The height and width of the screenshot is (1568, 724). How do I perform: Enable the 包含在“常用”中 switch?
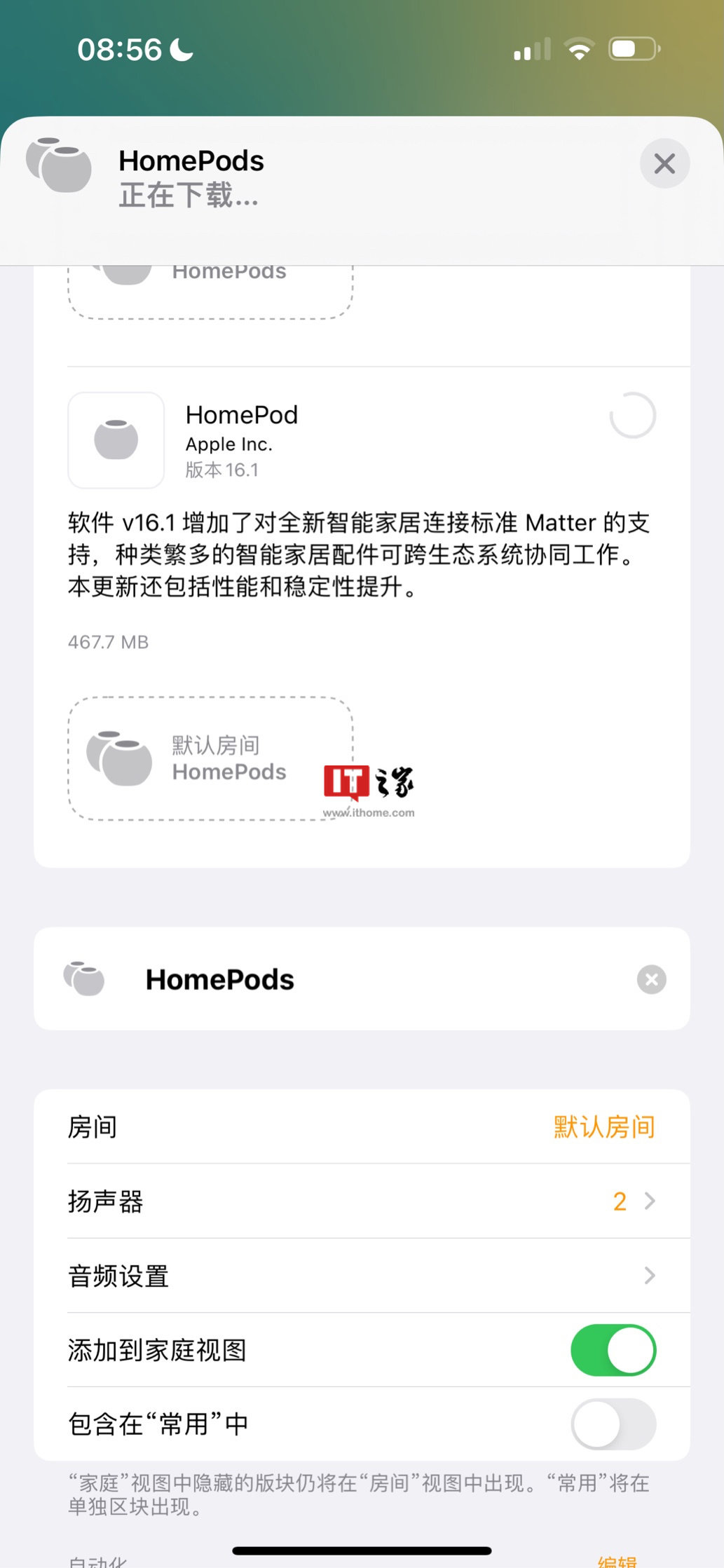tap(613, 1424)
